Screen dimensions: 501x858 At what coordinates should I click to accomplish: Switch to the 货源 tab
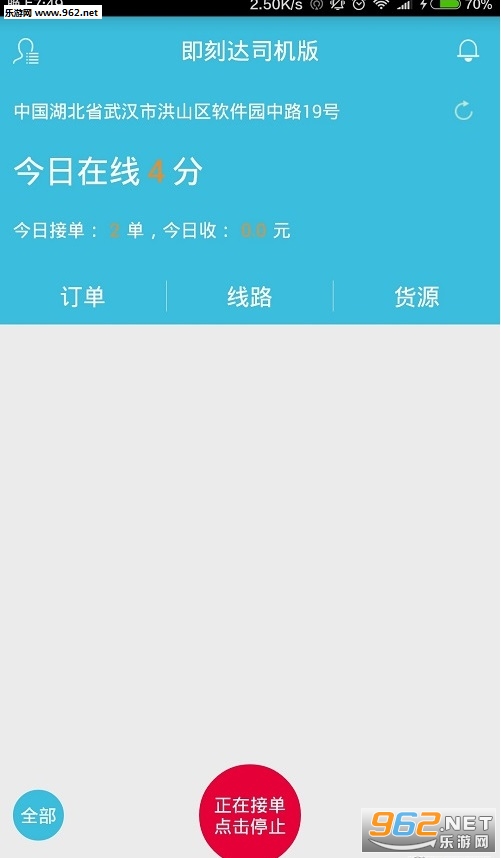[417, 297]
